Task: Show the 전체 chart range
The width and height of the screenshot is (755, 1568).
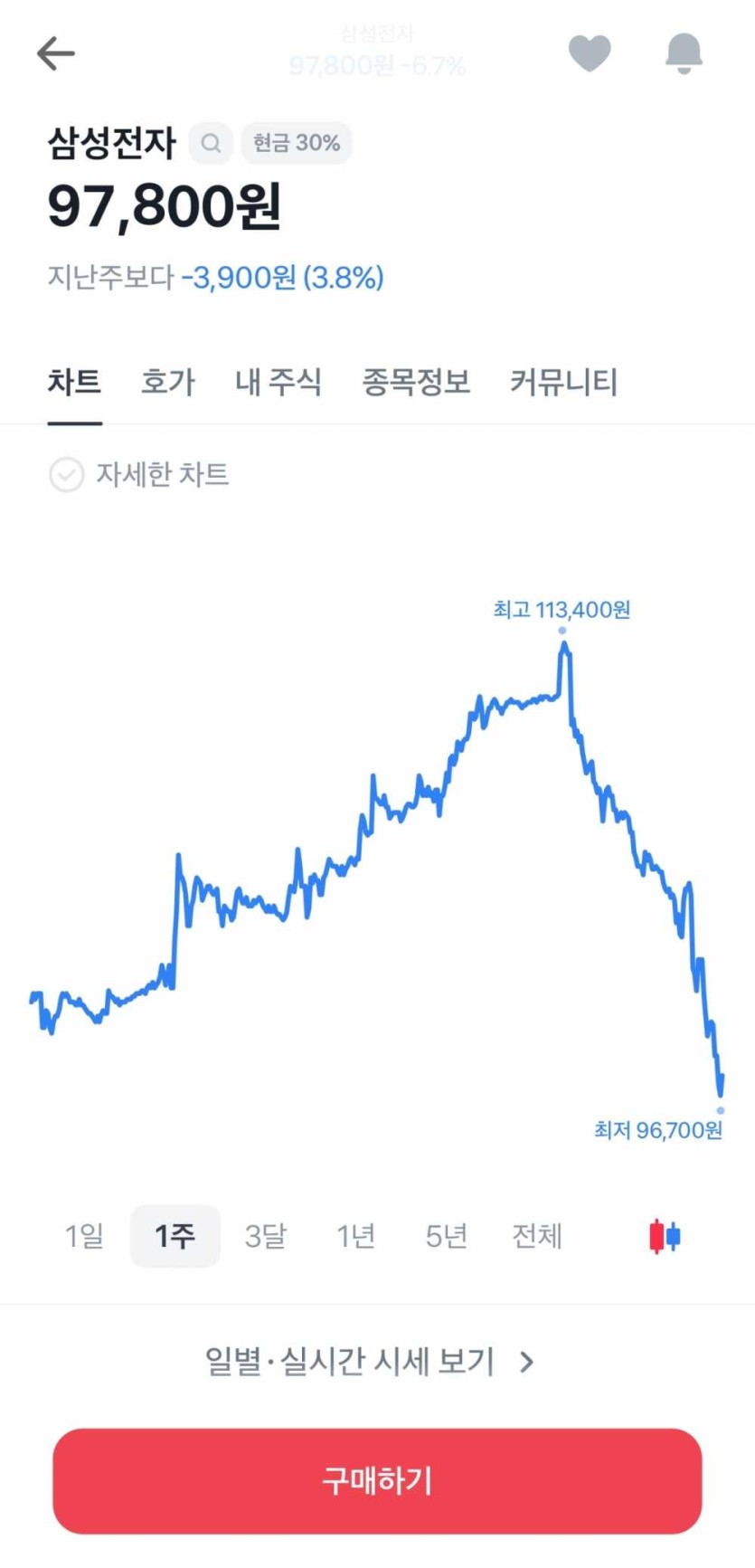Action: click(x=537, y=1235)
